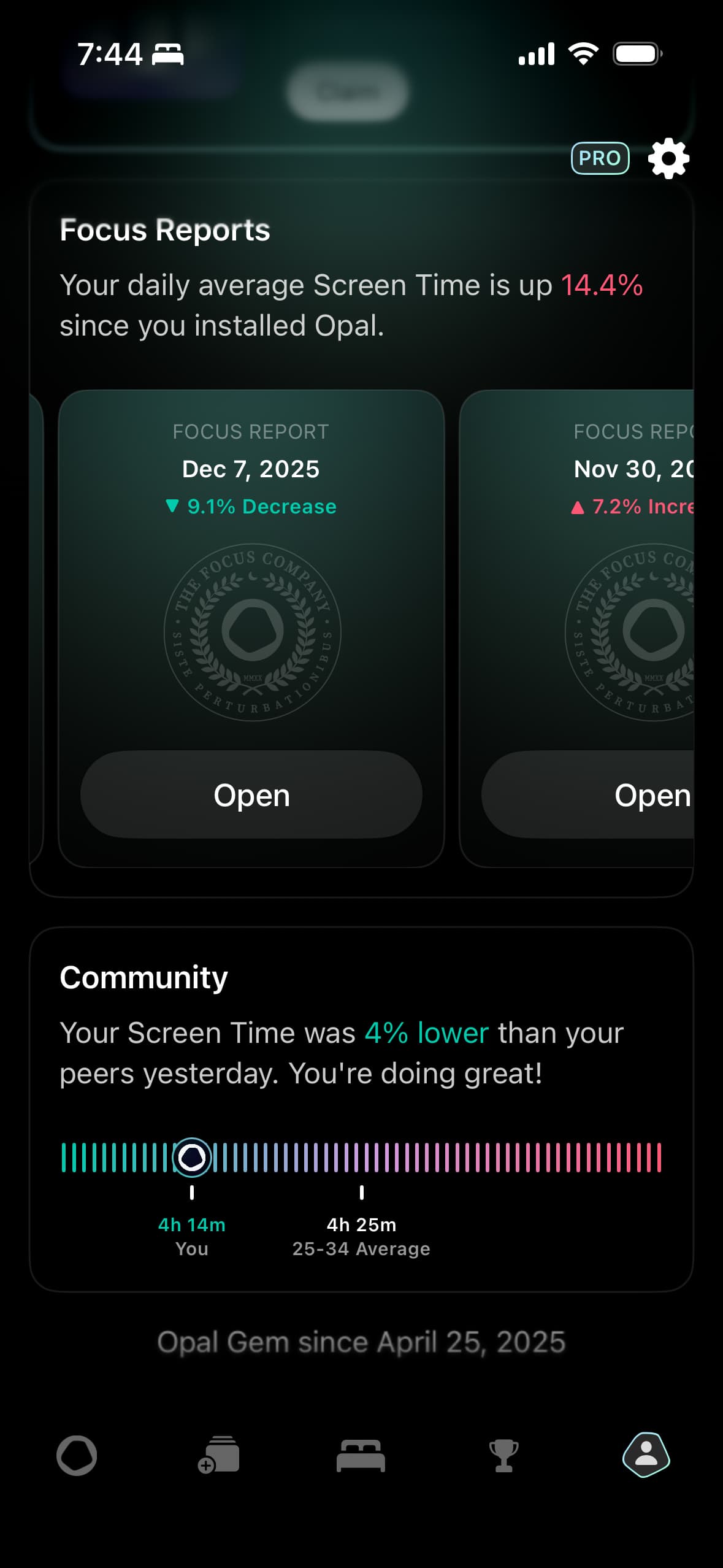Screen dimensions: 723x1568
Task: Open the settings gear
Action: pos(668,158)
